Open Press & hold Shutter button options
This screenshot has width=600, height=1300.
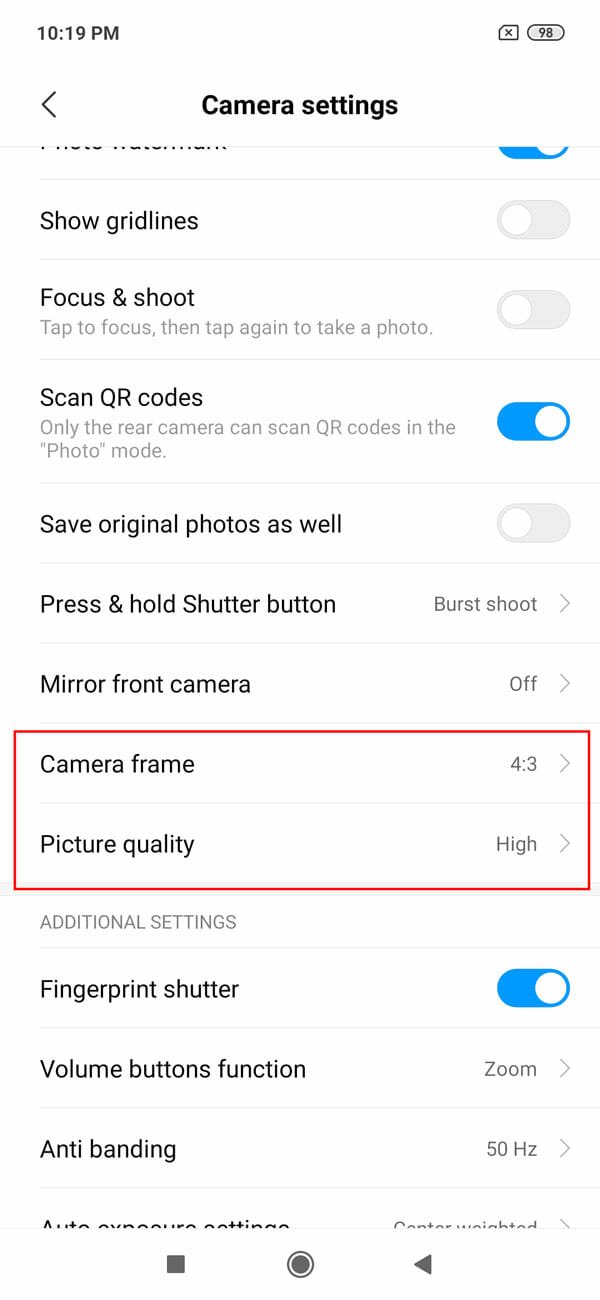point(300,604)
